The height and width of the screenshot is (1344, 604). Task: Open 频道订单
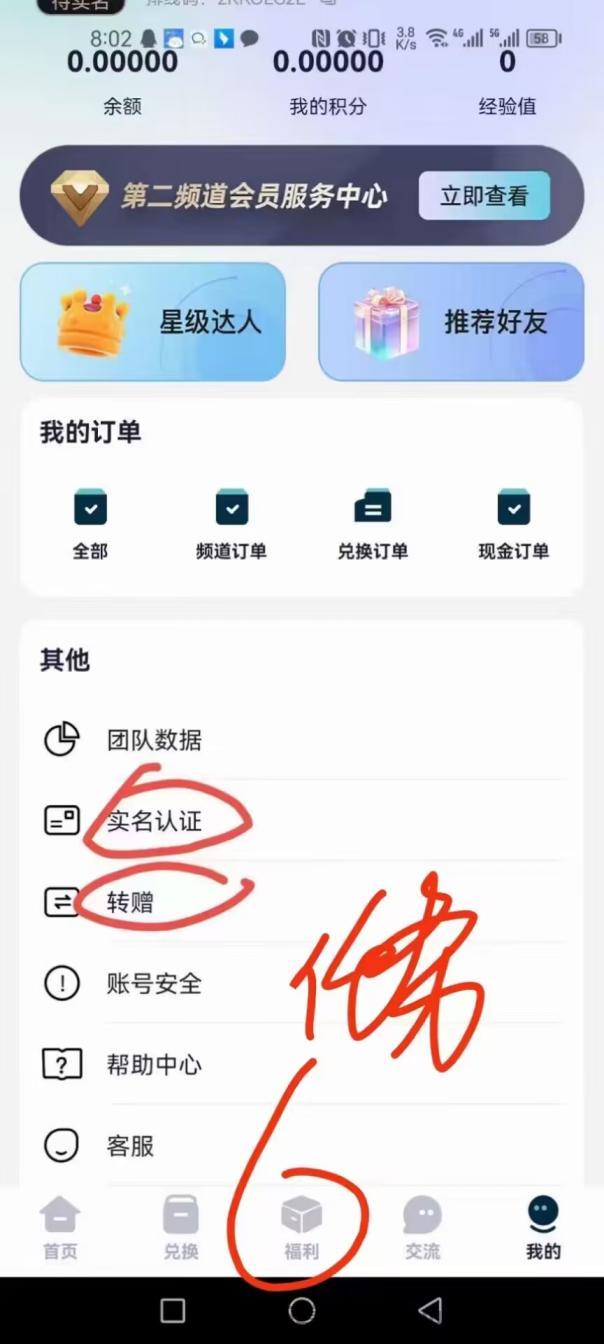(x=232, y=524)
